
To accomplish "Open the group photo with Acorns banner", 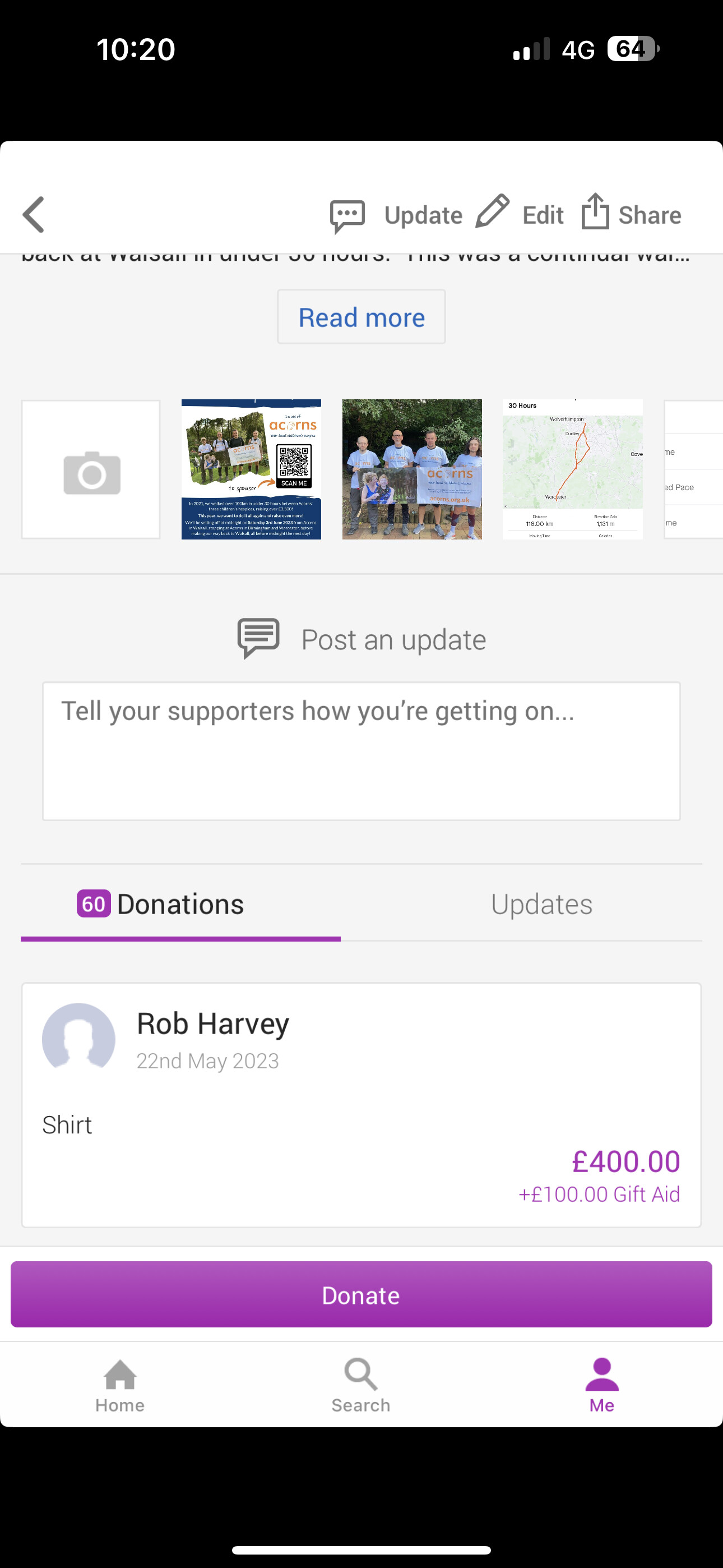I will [x=412, y=469].
